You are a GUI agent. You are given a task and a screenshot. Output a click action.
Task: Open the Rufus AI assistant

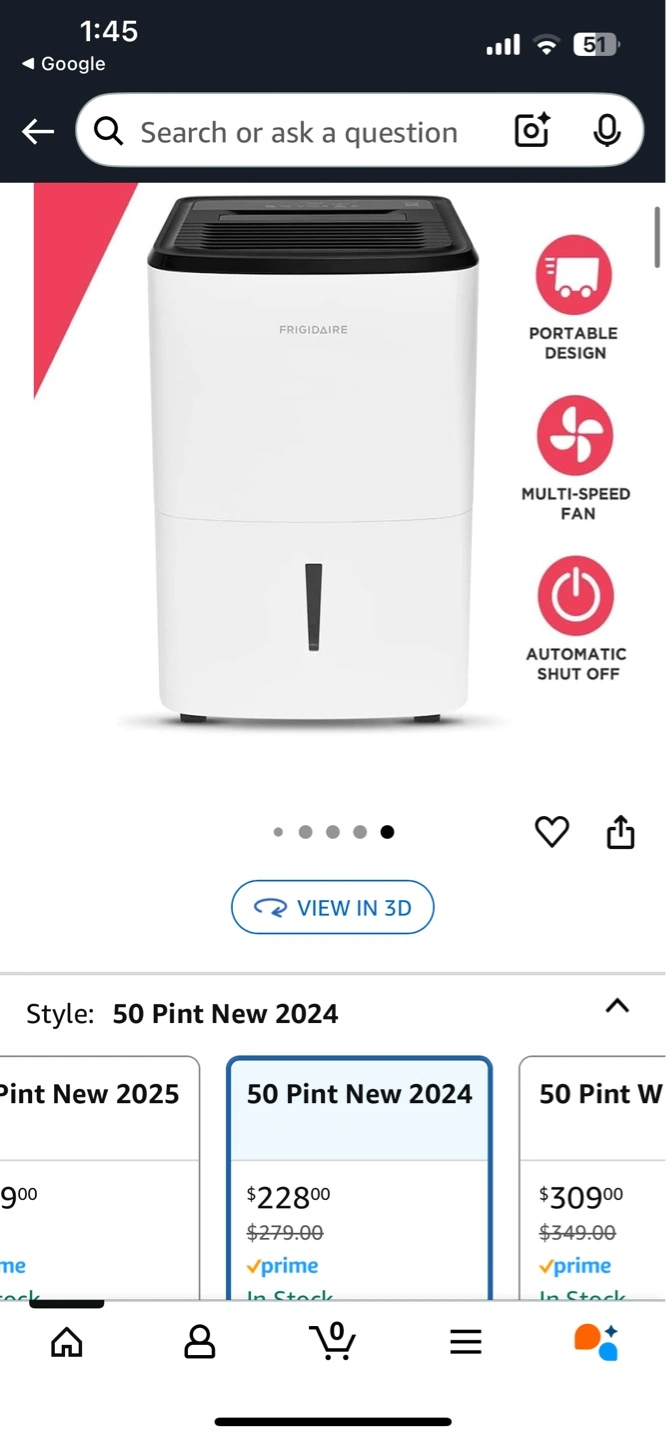pos(596,1342)
